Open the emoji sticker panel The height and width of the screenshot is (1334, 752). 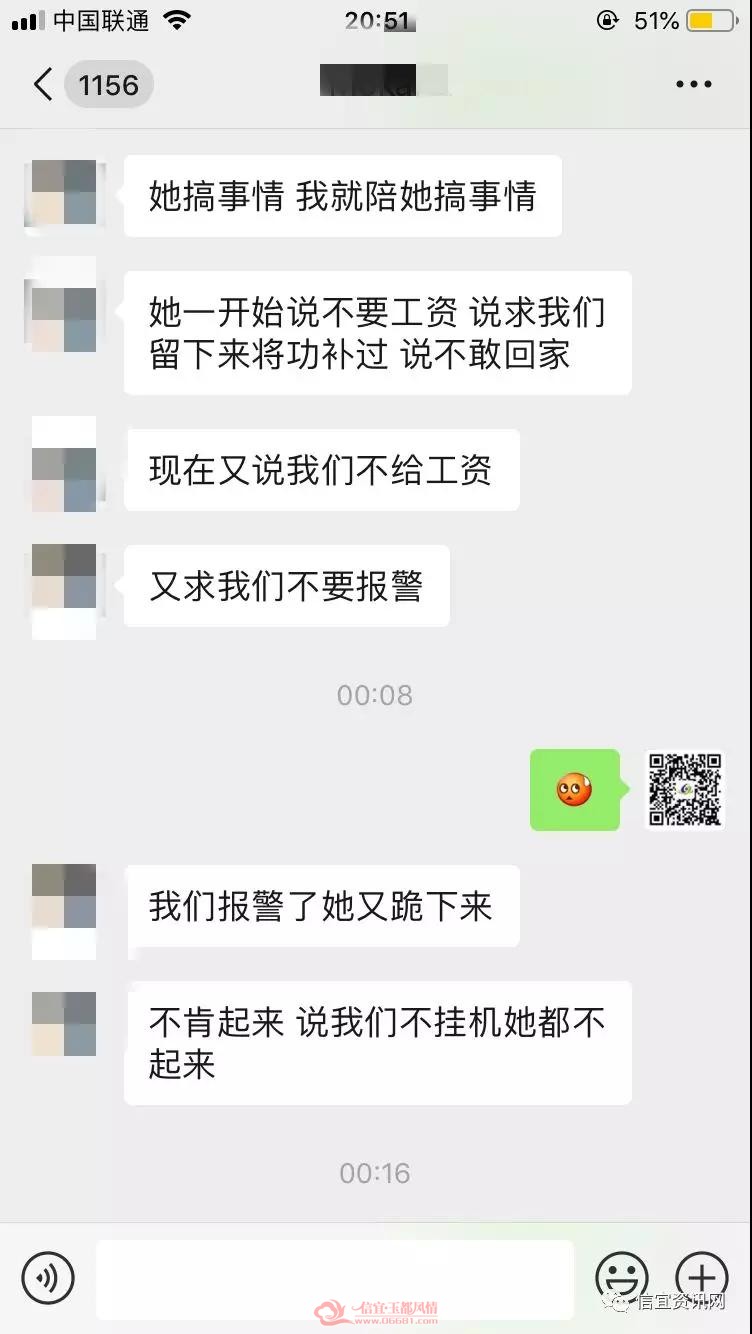coord(621,1277)
